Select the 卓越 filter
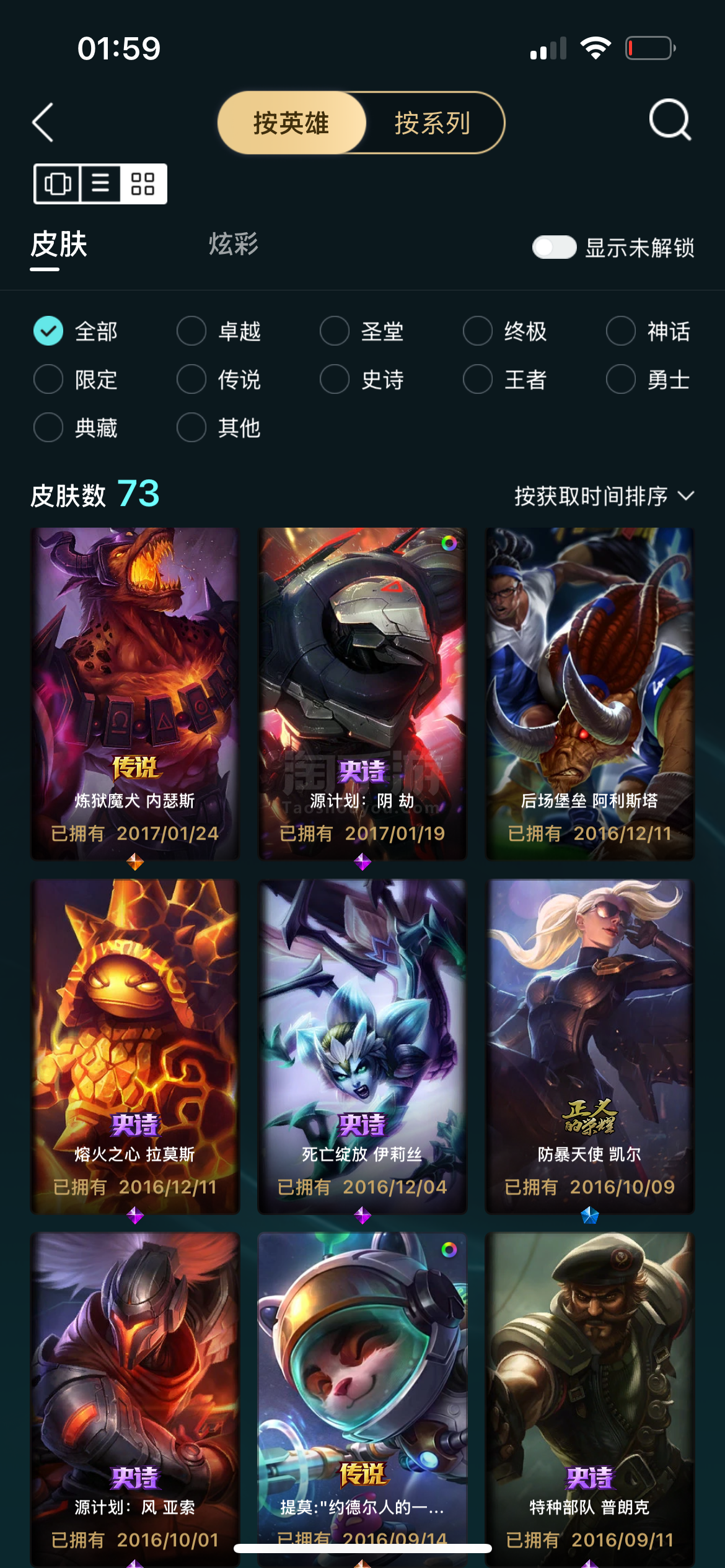This screenshot has height=1568, width=725. pos(219,331)
